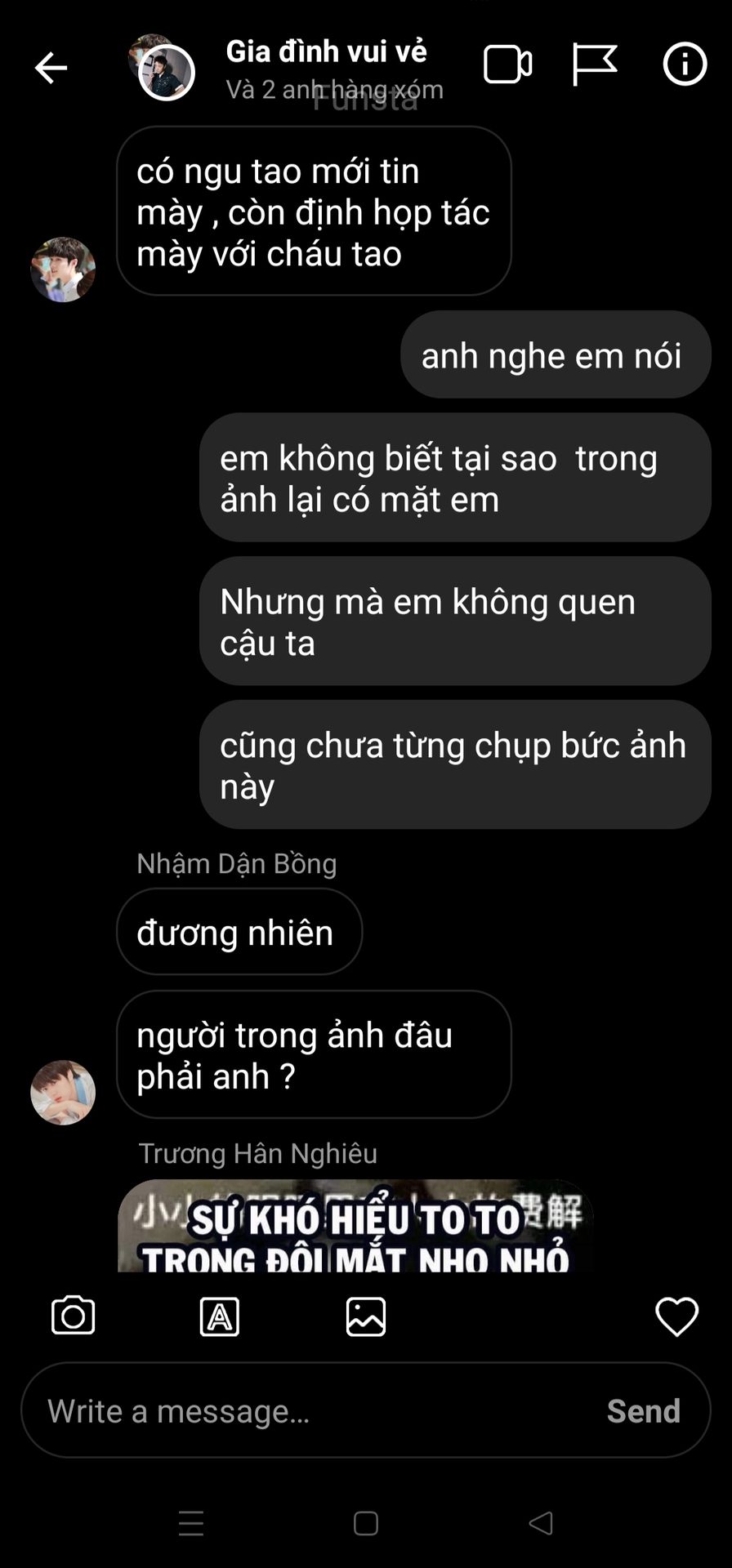Send a heart reaction
The height and width of the screenshot is (1568, 732).
pos(676,1316)
